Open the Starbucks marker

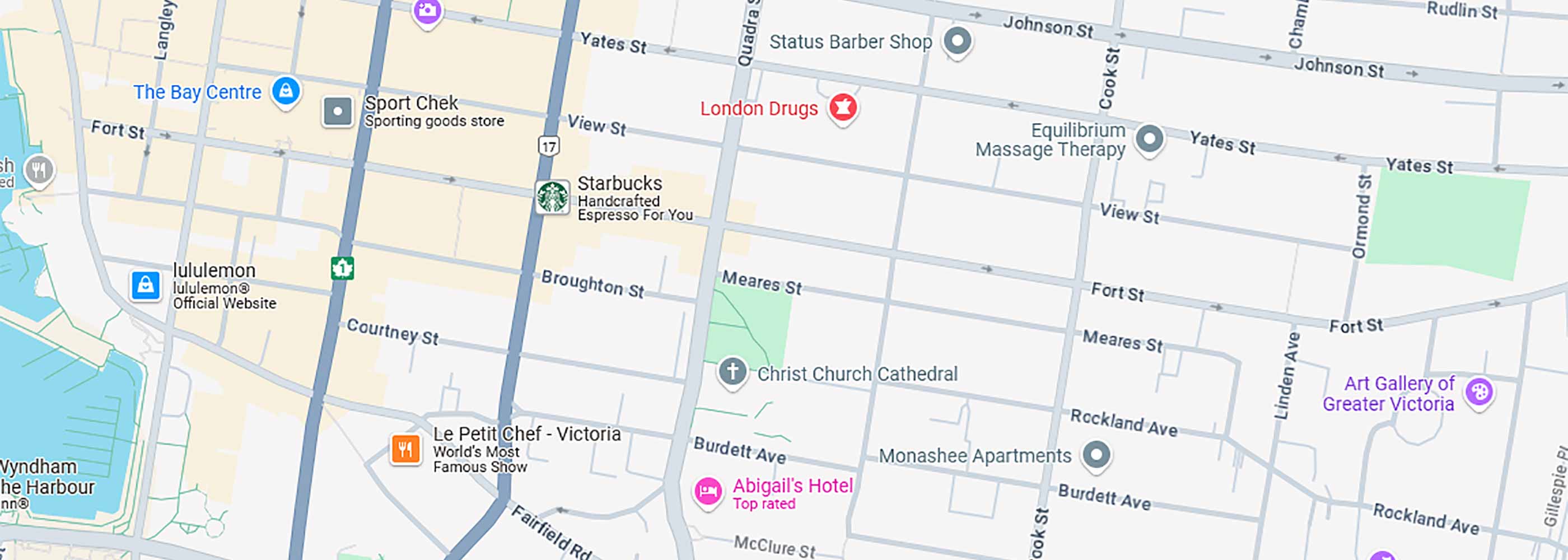pos(552,197)
